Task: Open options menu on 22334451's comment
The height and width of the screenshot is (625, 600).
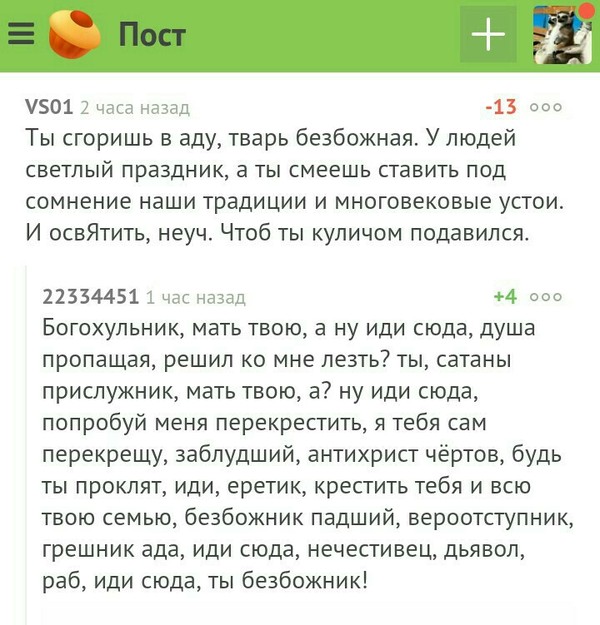Action: [546, 296]
